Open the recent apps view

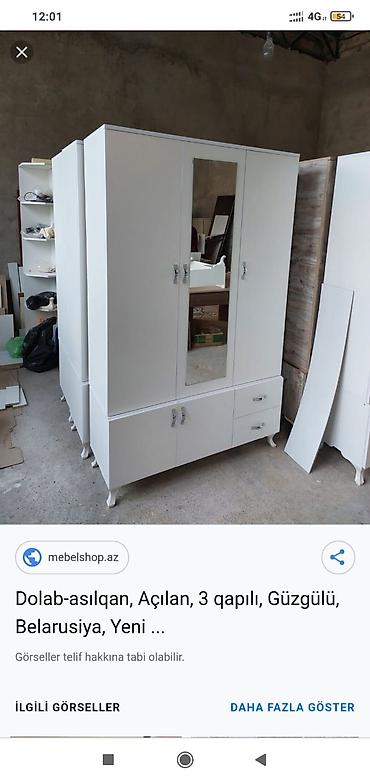point(108,760)
